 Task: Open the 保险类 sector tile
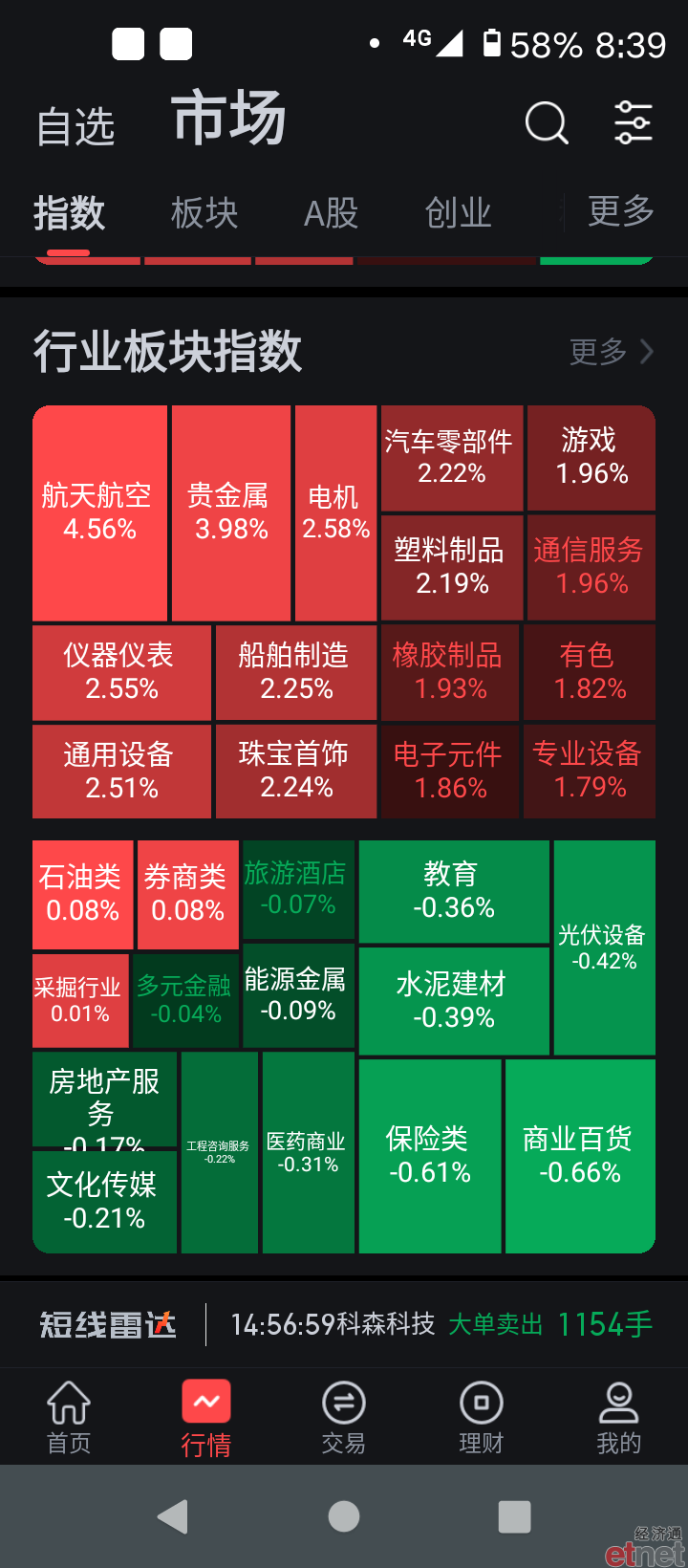pyautogui.click(x=430, y=1156)
